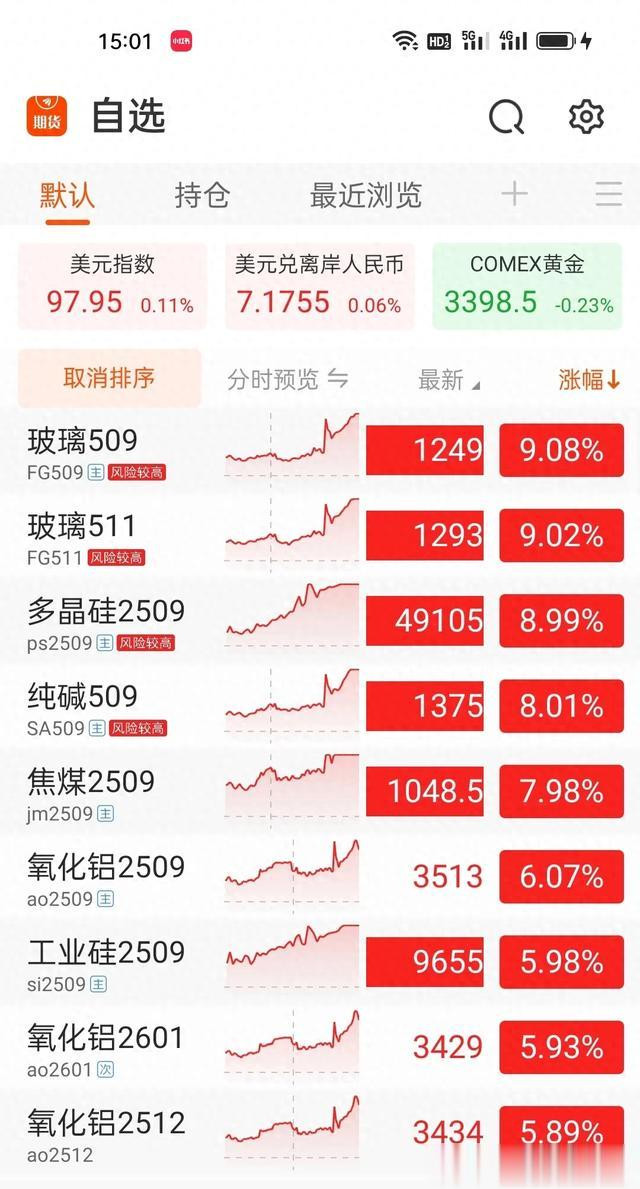The height and width of the screenshot is (1189, 640).
Task: Switch to the 持仓 tab
Action: [x=202, y=195]
